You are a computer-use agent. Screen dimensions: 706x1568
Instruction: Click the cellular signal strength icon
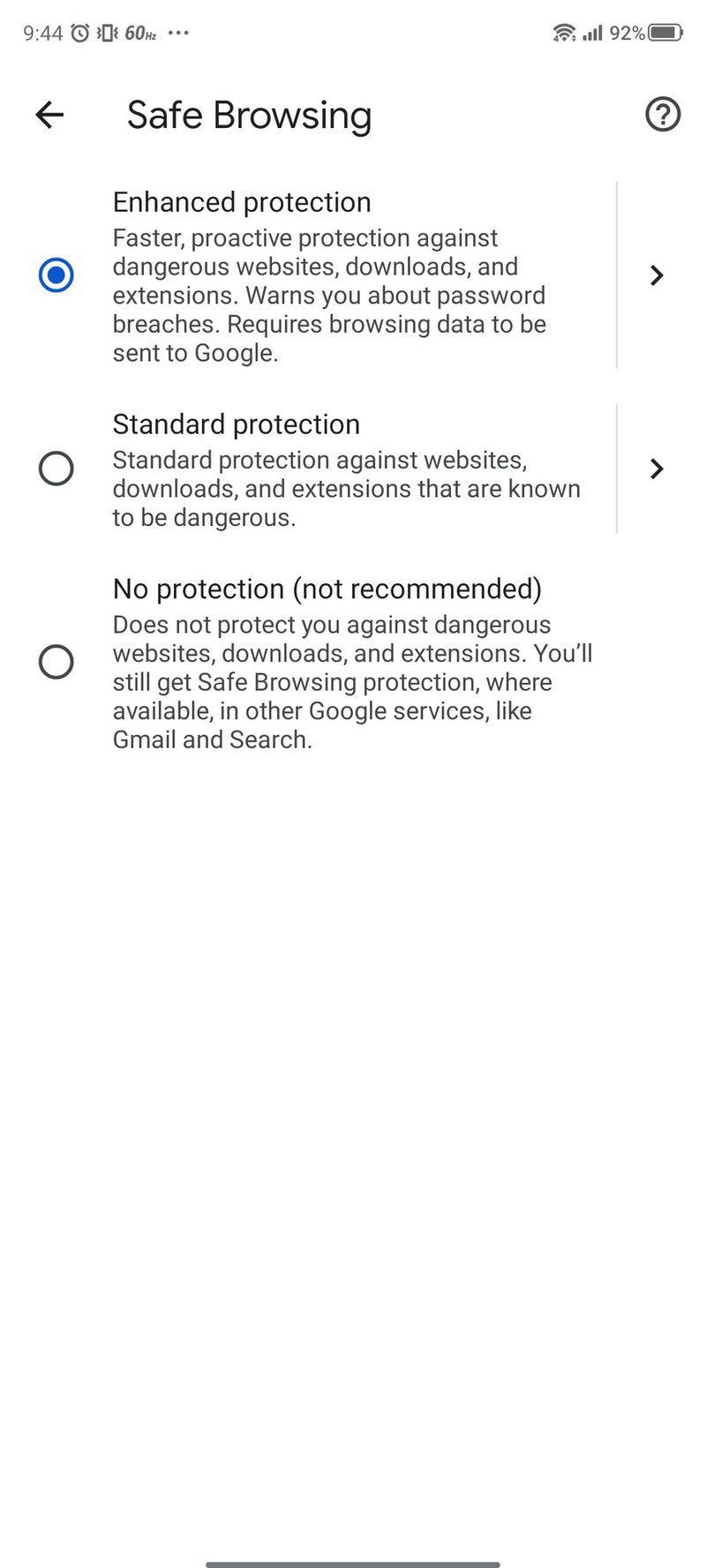593,32
